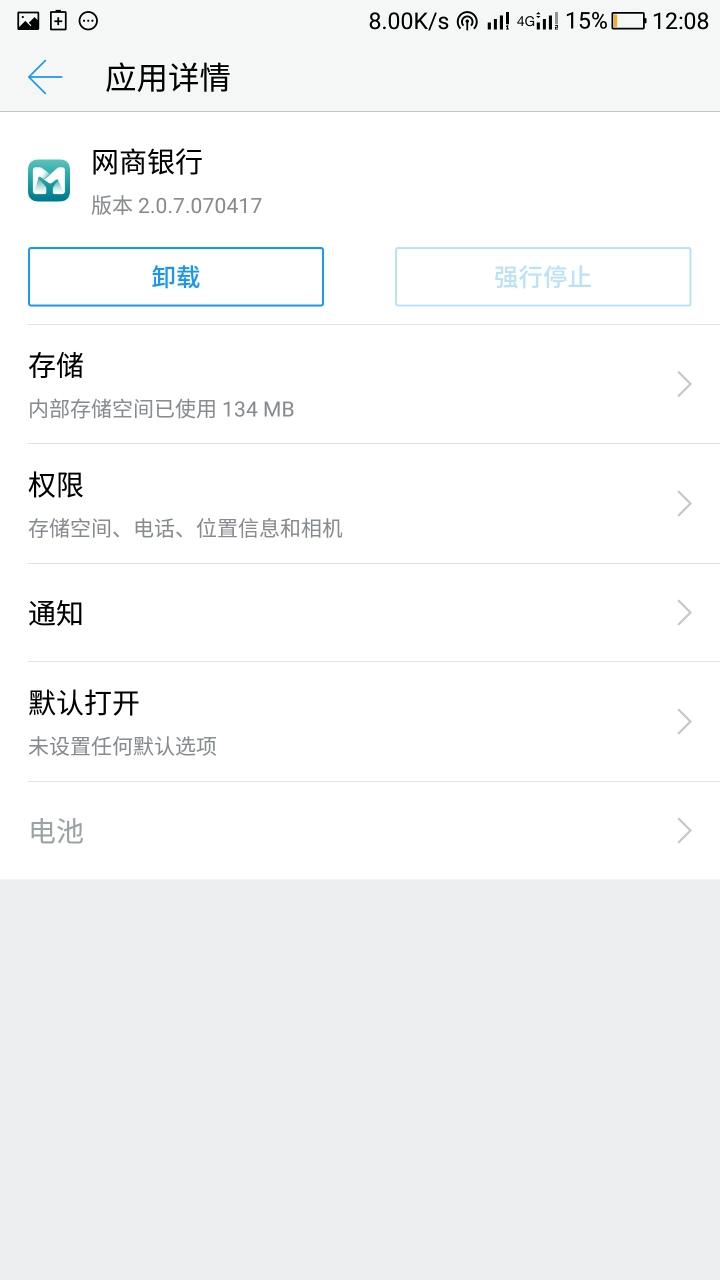Open 通知 notification settings
Viewport: 720px width, 1280px height.
[360, 613]
